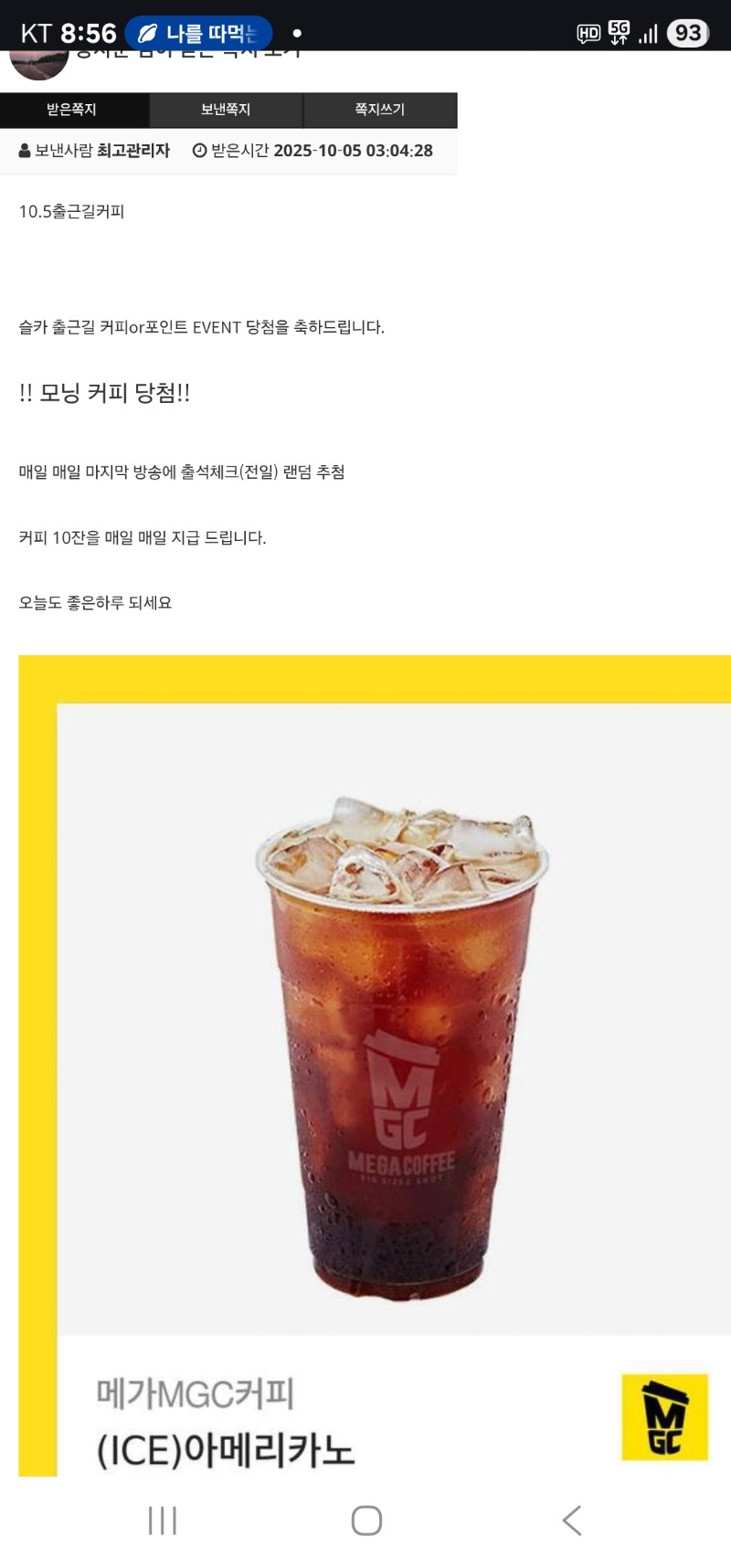Select the 쪽지쓰기 tab
Viewport: 731px width, 1568px height.
pyautogui.click(x=380, y=110)
